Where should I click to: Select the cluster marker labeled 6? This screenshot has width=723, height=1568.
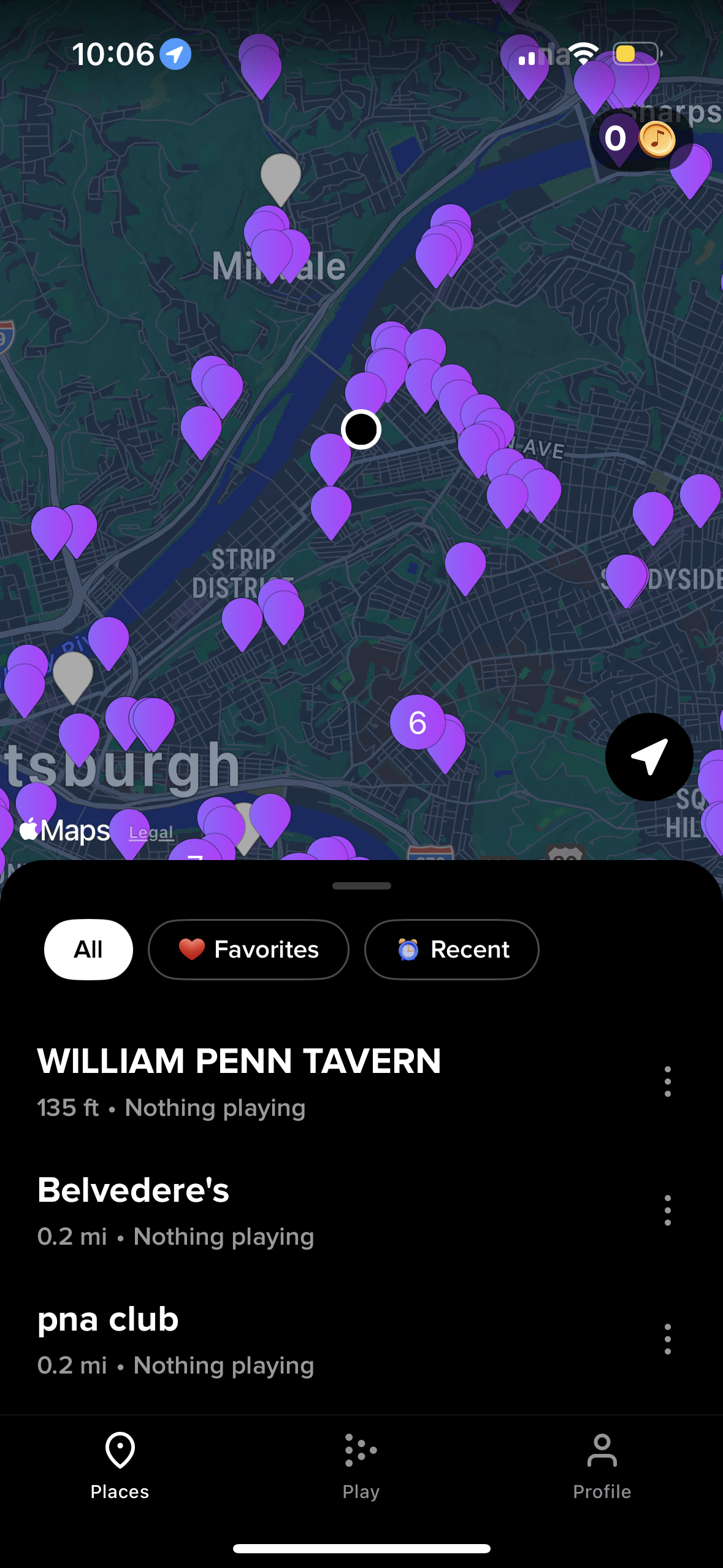click(418, 723)
